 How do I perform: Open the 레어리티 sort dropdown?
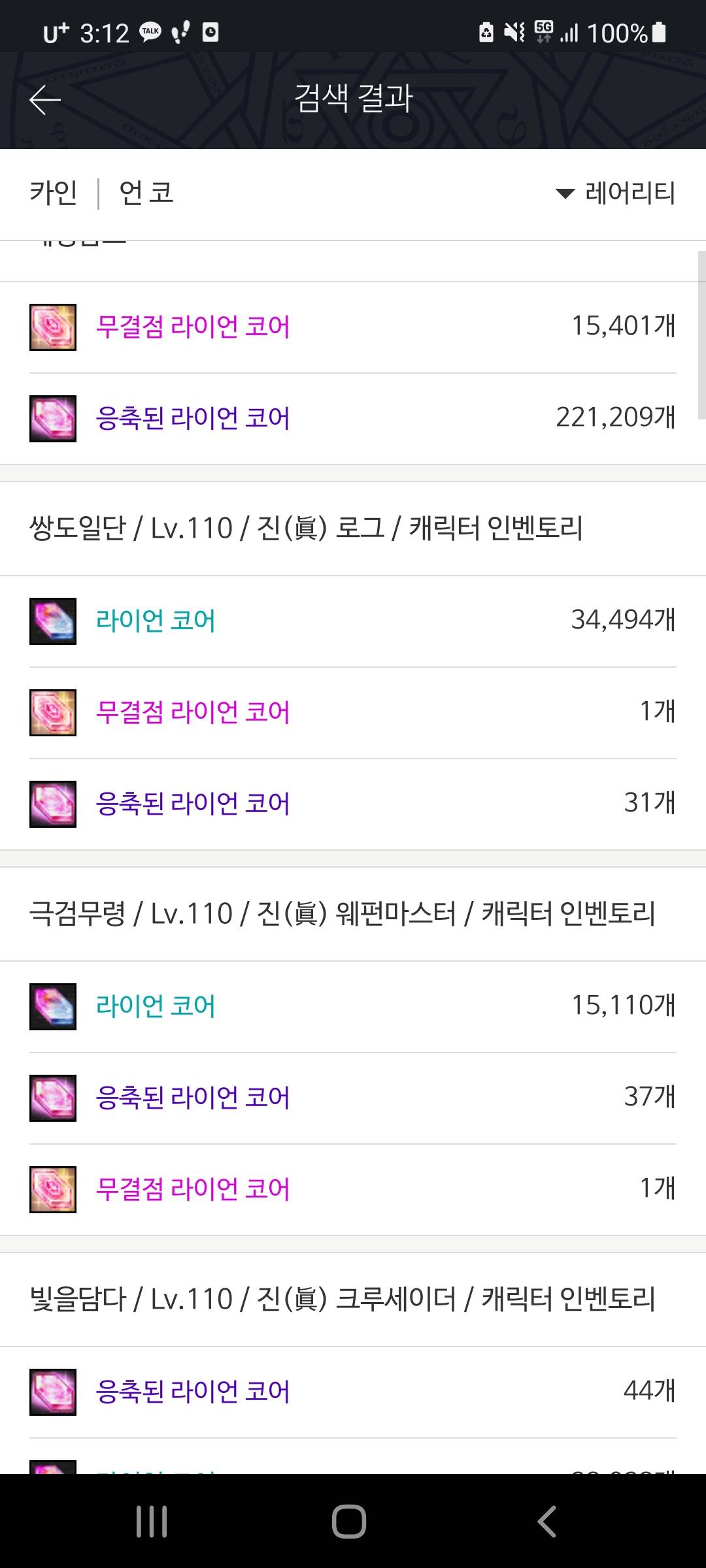point(614,193)
